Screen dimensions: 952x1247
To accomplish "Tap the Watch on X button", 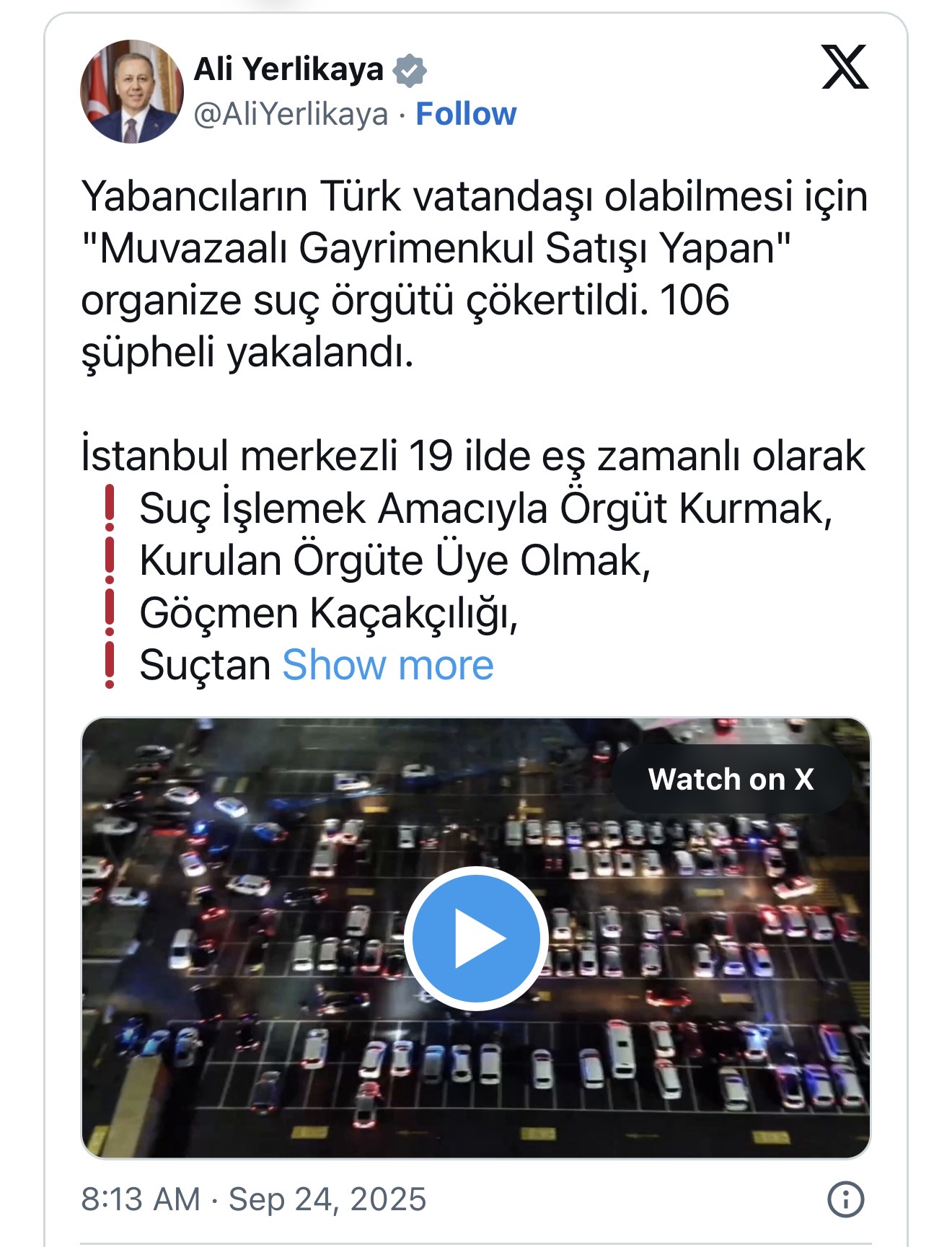I will click(731, 779).
